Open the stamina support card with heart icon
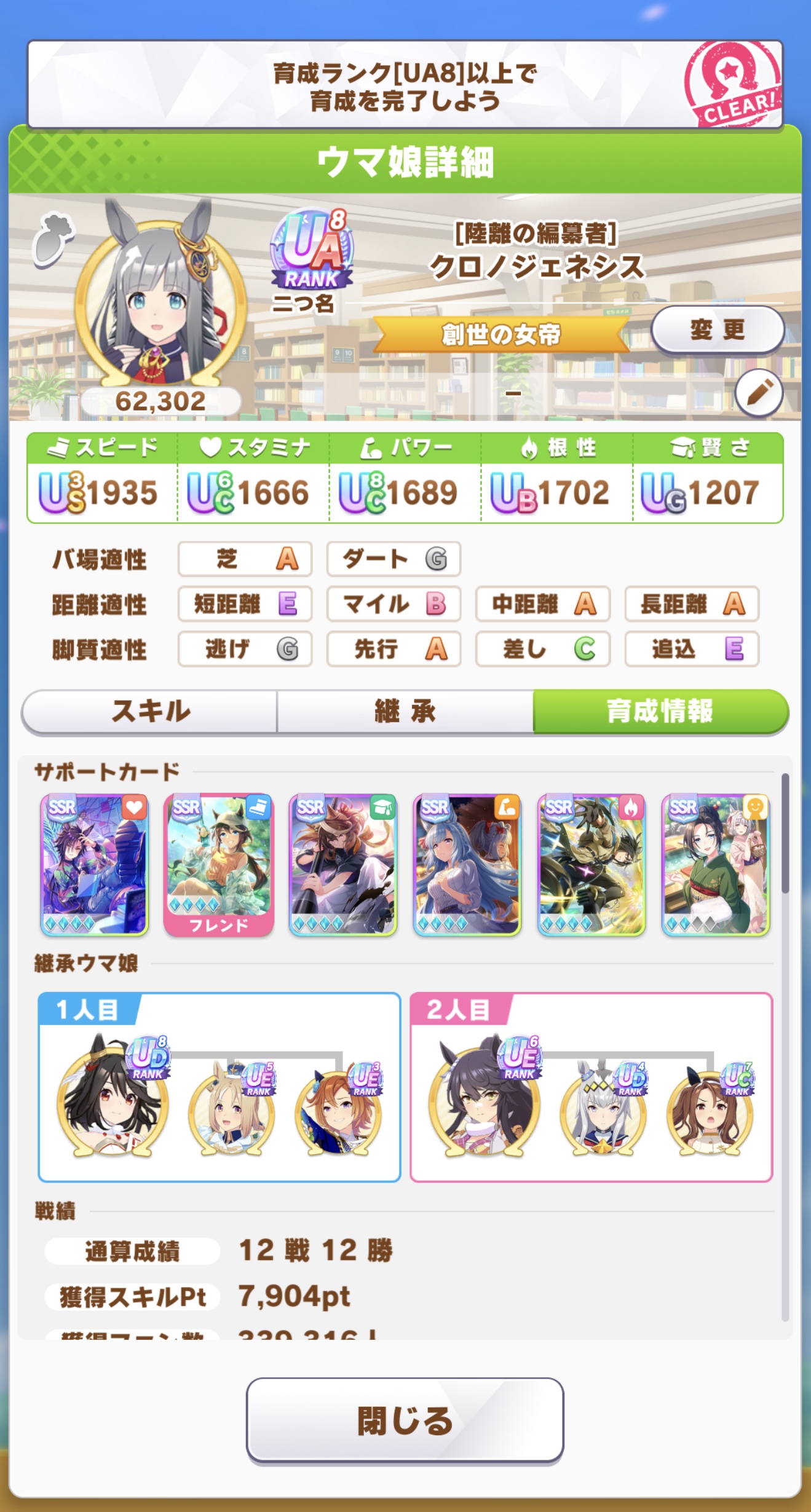The height and width of the screenshot is (1512, 811). (95, 865)
